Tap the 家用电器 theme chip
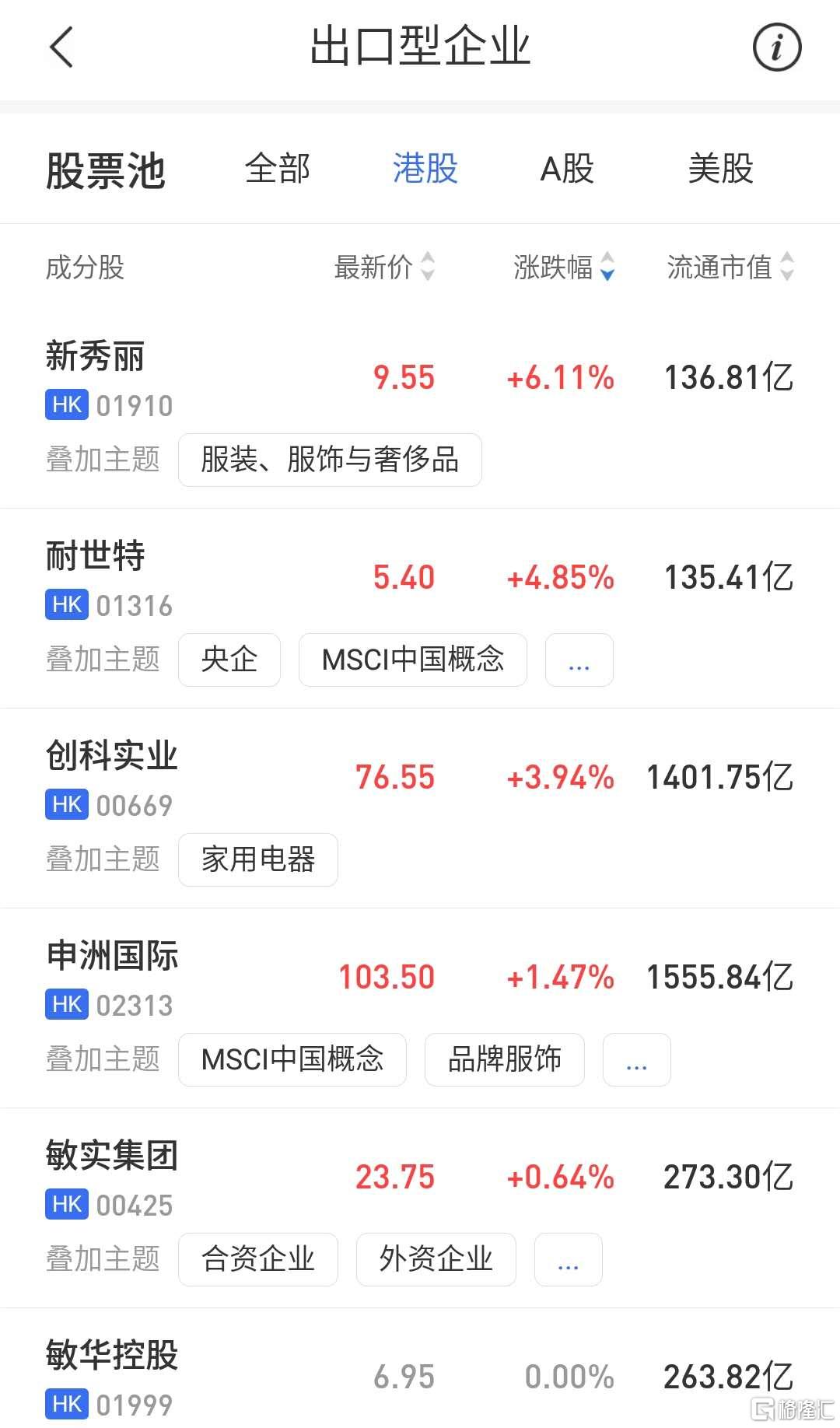This screenshot has width=840, height=1428. (x=258, y=859)
